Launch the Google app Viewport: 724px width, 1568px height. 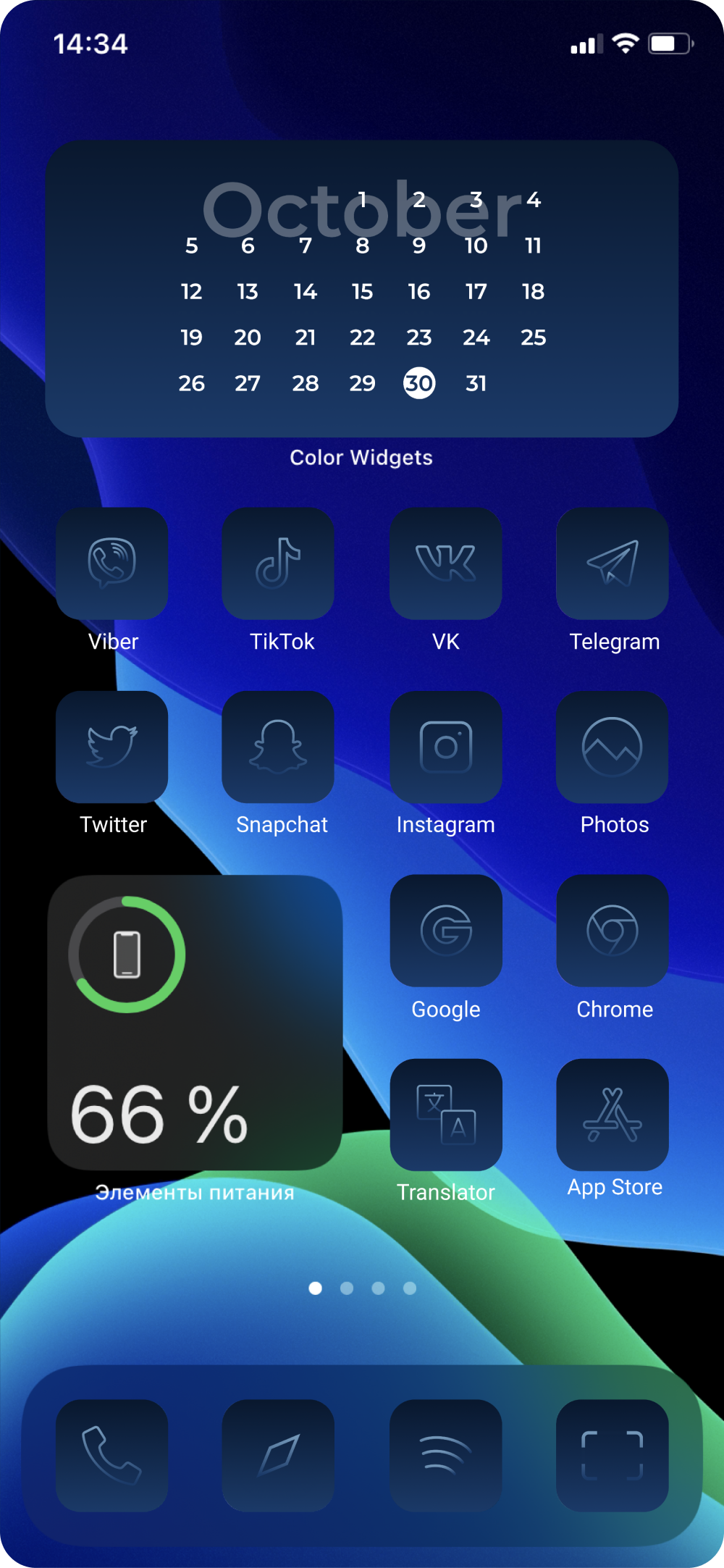[446, 931]
